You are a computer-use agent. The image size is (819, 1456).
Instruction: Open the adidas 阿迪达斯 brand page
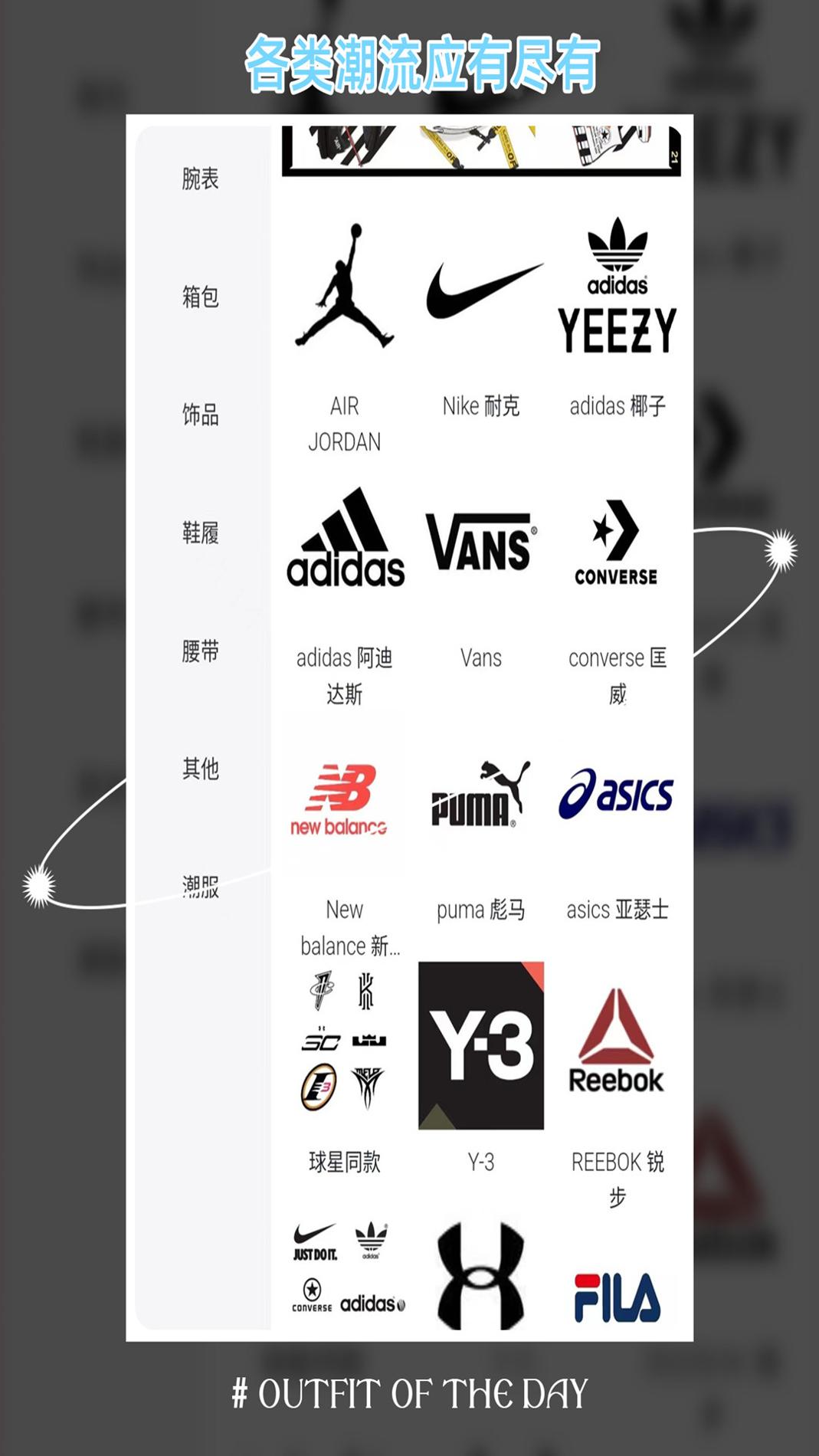pos(346,544)
